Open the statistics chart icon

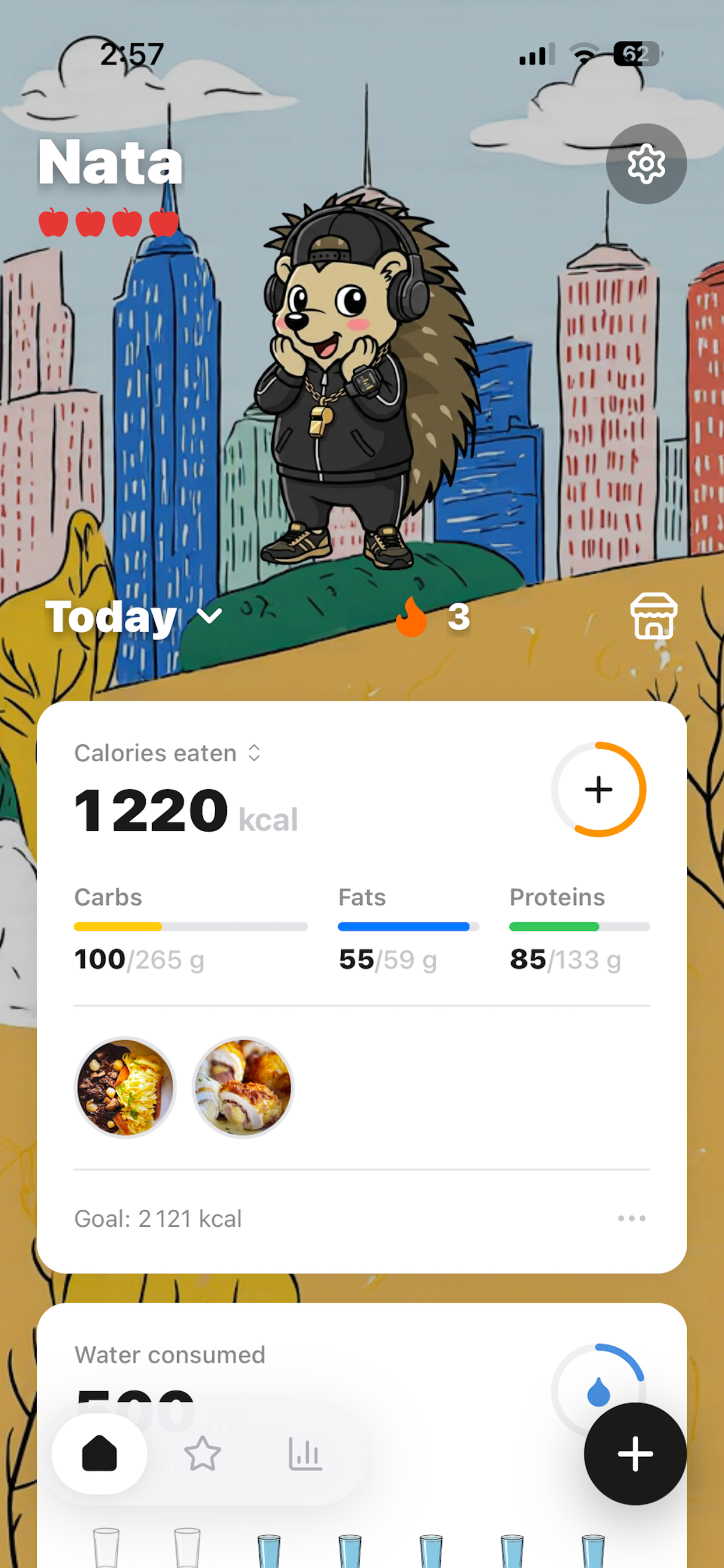click(304, 1456)
